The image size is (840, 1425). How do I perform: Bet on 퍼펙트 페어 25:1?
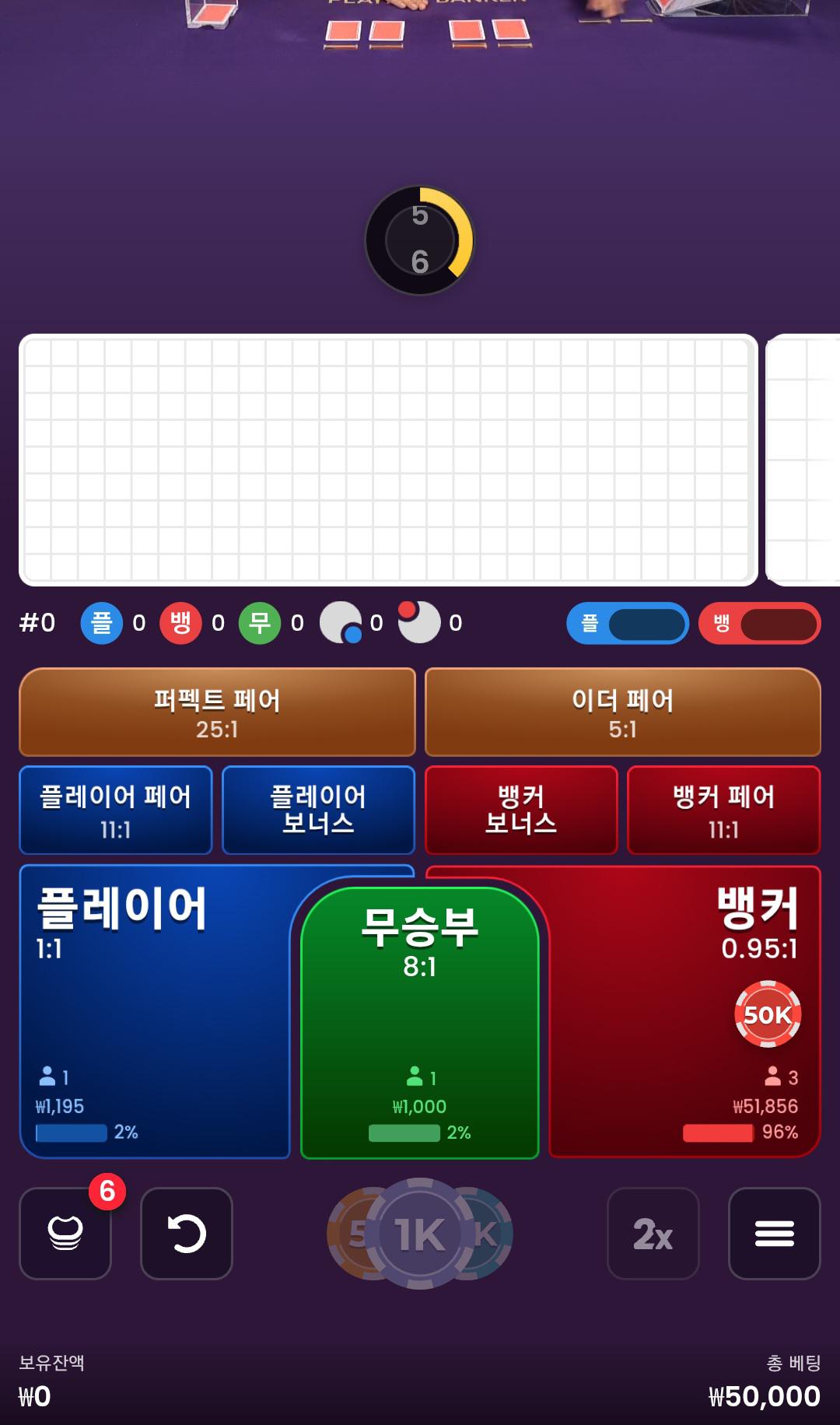coord(217,712)
